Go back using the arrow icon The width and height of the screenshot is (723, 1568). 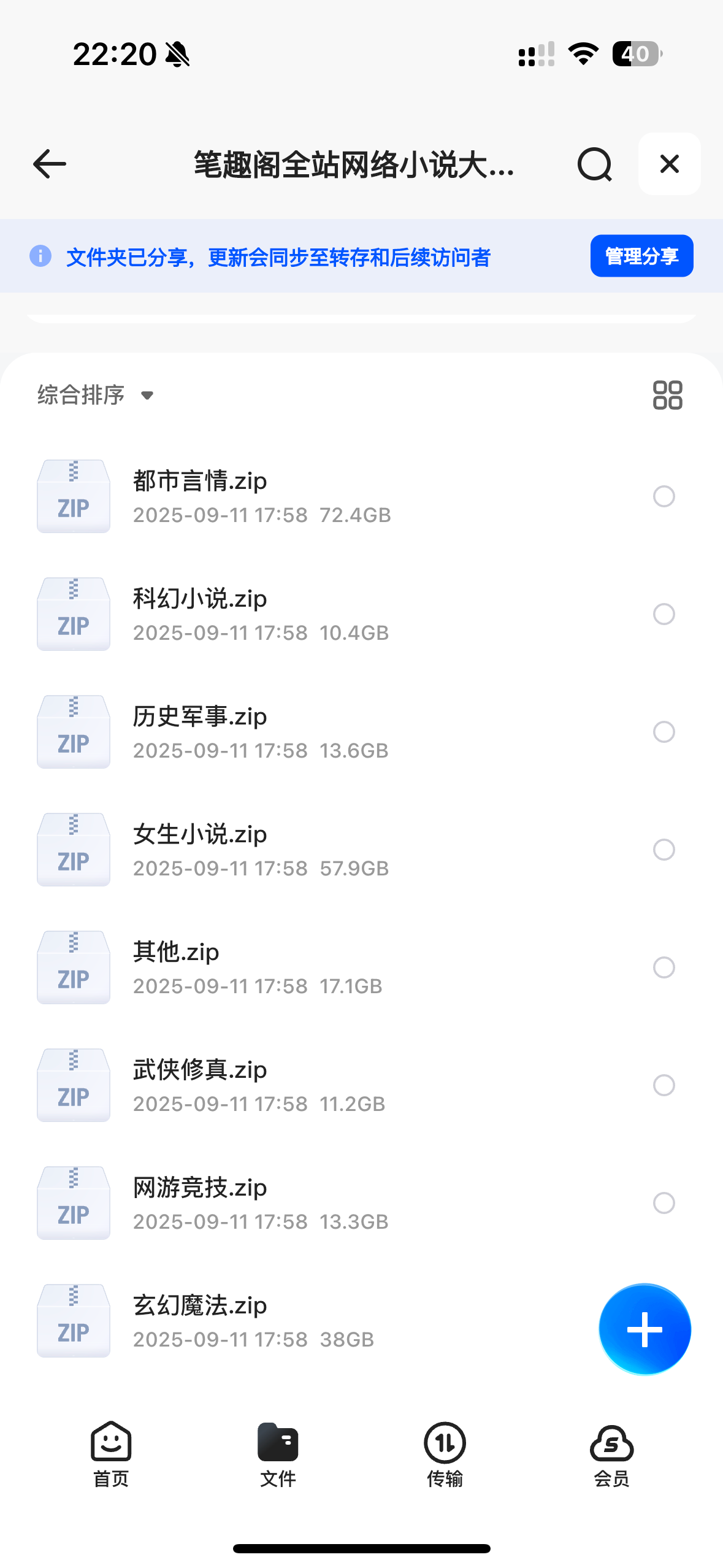click(x=50, y=164)
